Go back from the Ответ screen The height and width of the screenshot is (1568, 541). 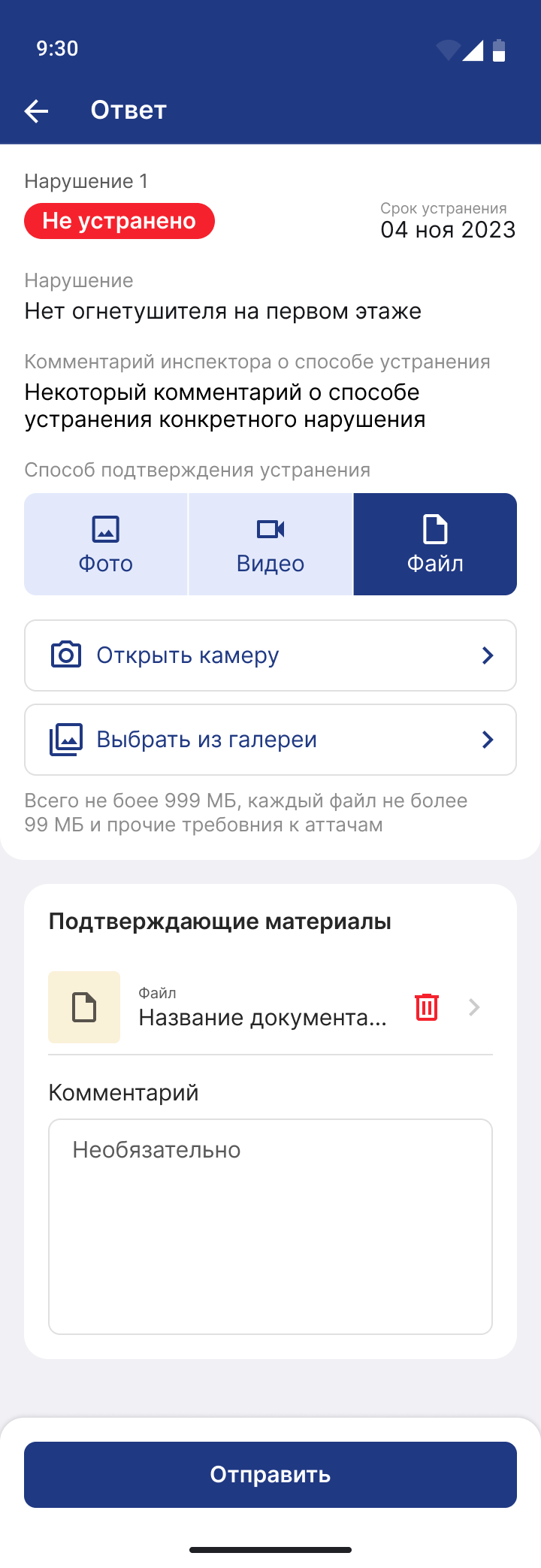[x=36, y=111]
